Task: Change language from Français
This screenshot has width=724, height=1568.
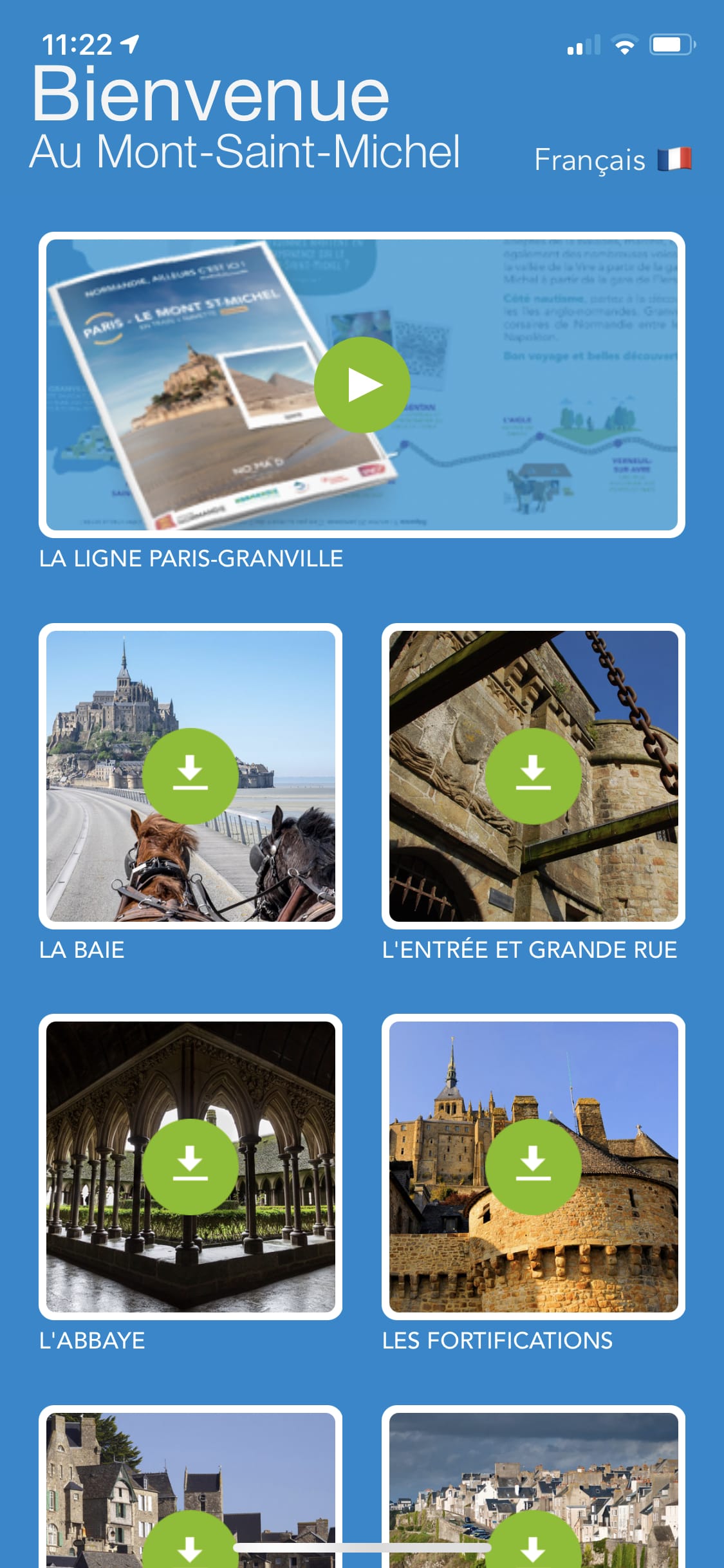Action: click(x=613, y=160)
